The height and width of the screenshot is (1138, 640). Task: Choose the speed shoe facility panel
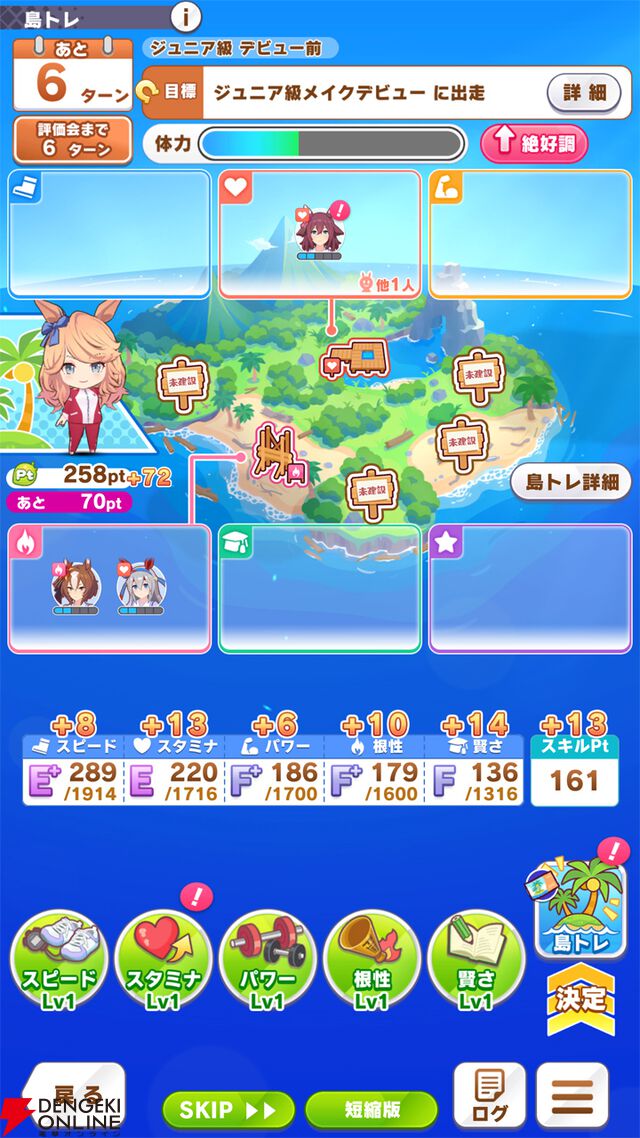point(109,234)
